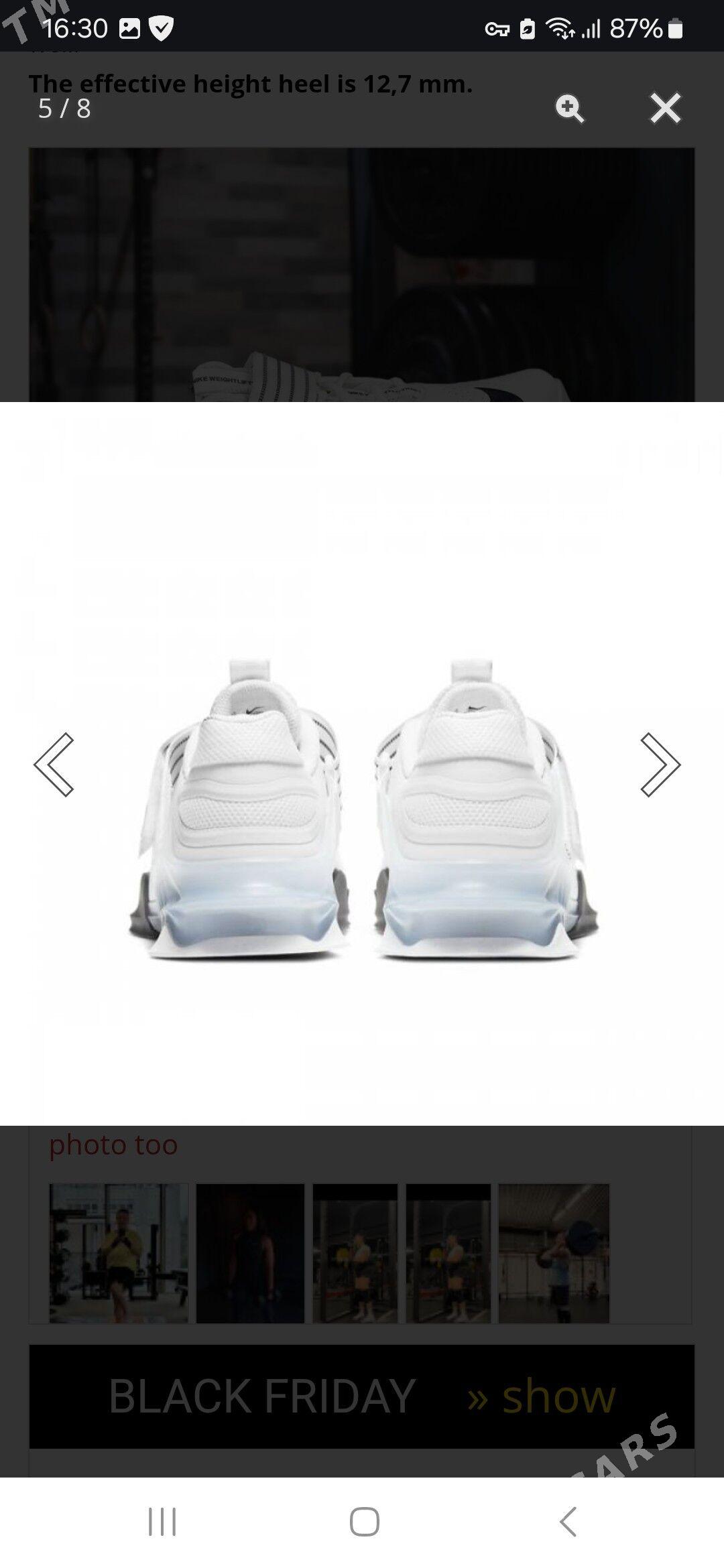This screenshot has width=724, height=1568.
Task: Show the previous photo
Action: click(x=54, y=765)
